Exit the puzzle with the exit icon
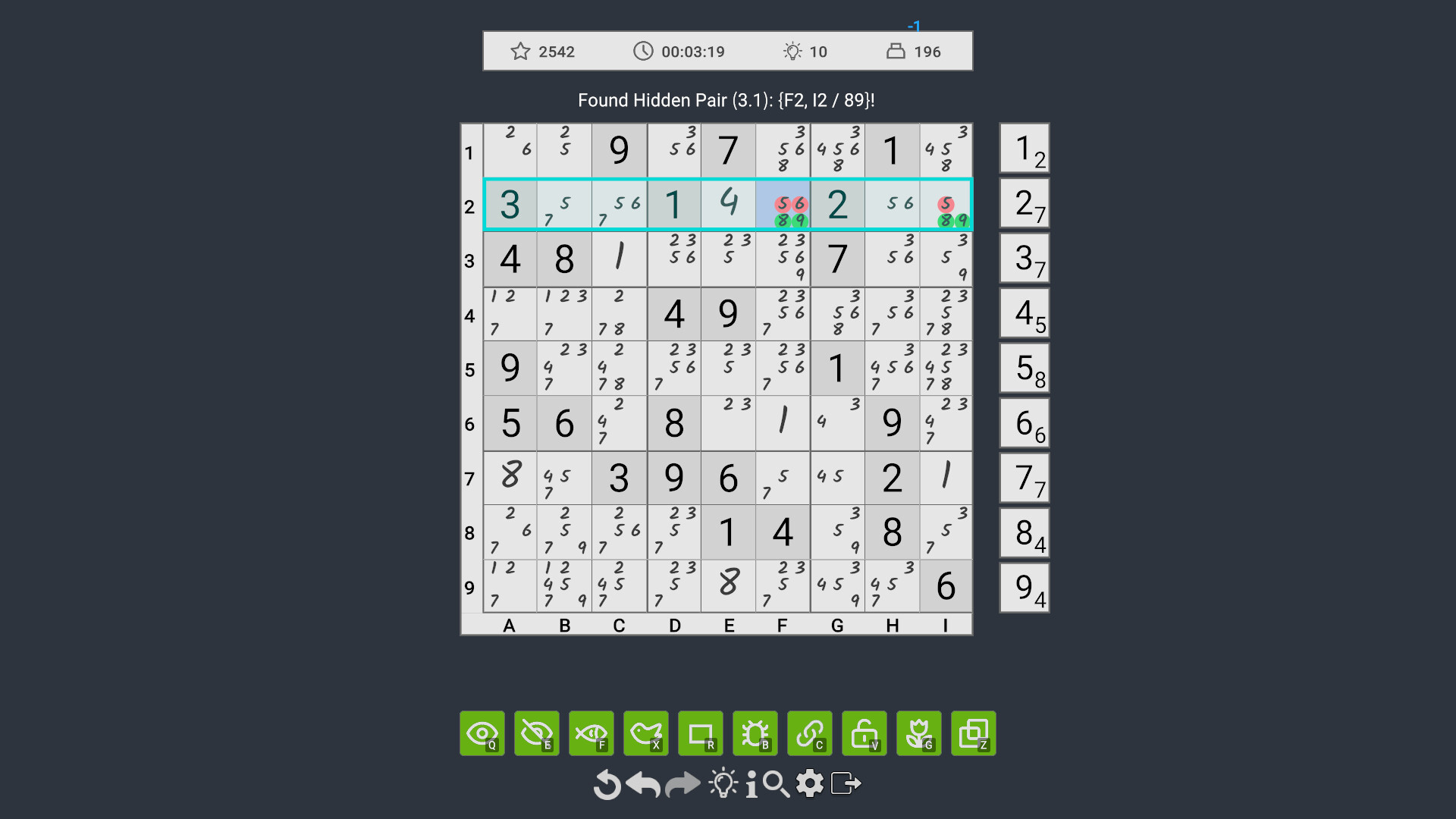This screenshot has height=819, width=1456. pos(846,784)
